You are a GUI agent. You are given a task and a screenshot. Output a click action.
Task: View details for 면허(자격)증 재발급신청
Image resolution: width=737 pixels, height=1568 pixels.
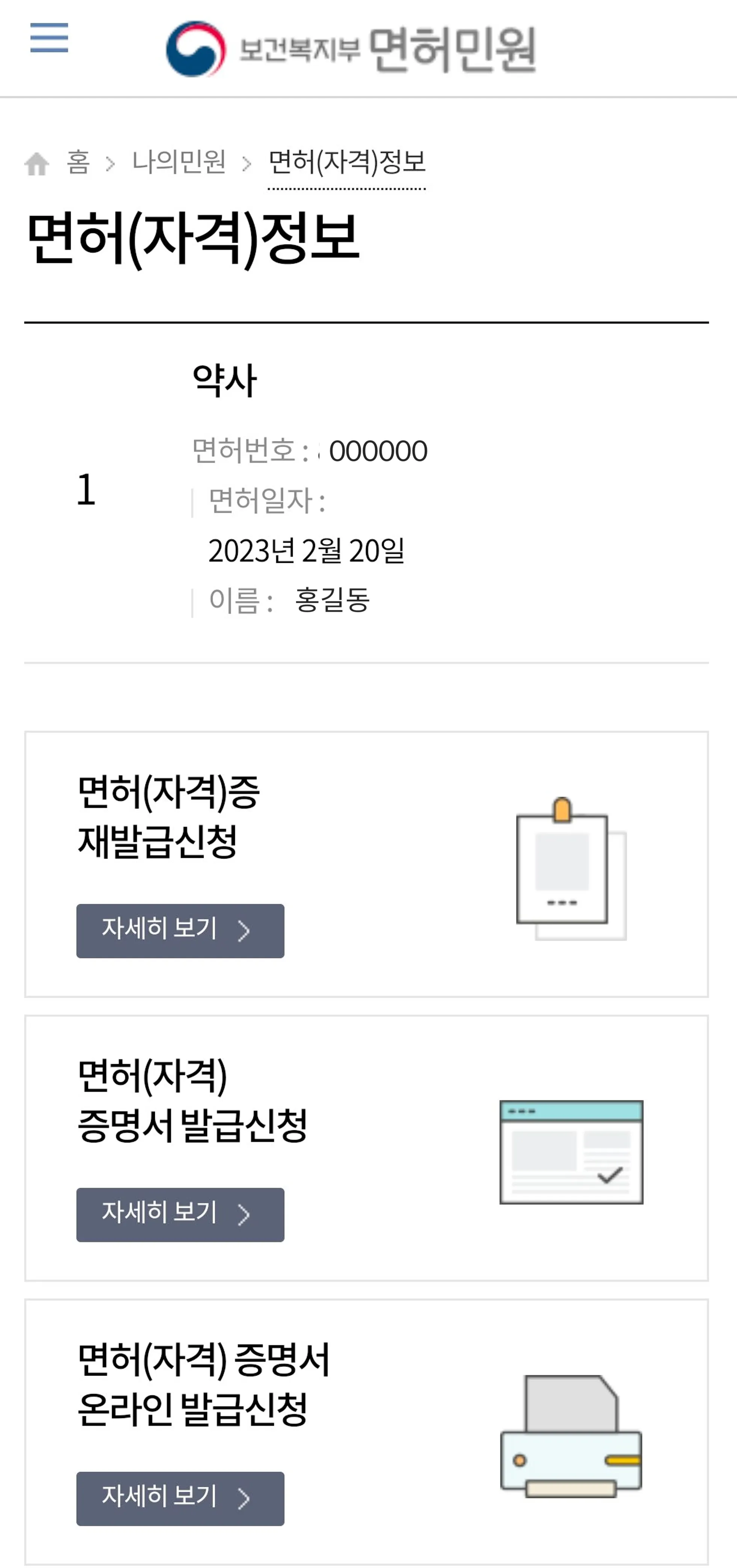click(180, 931)
